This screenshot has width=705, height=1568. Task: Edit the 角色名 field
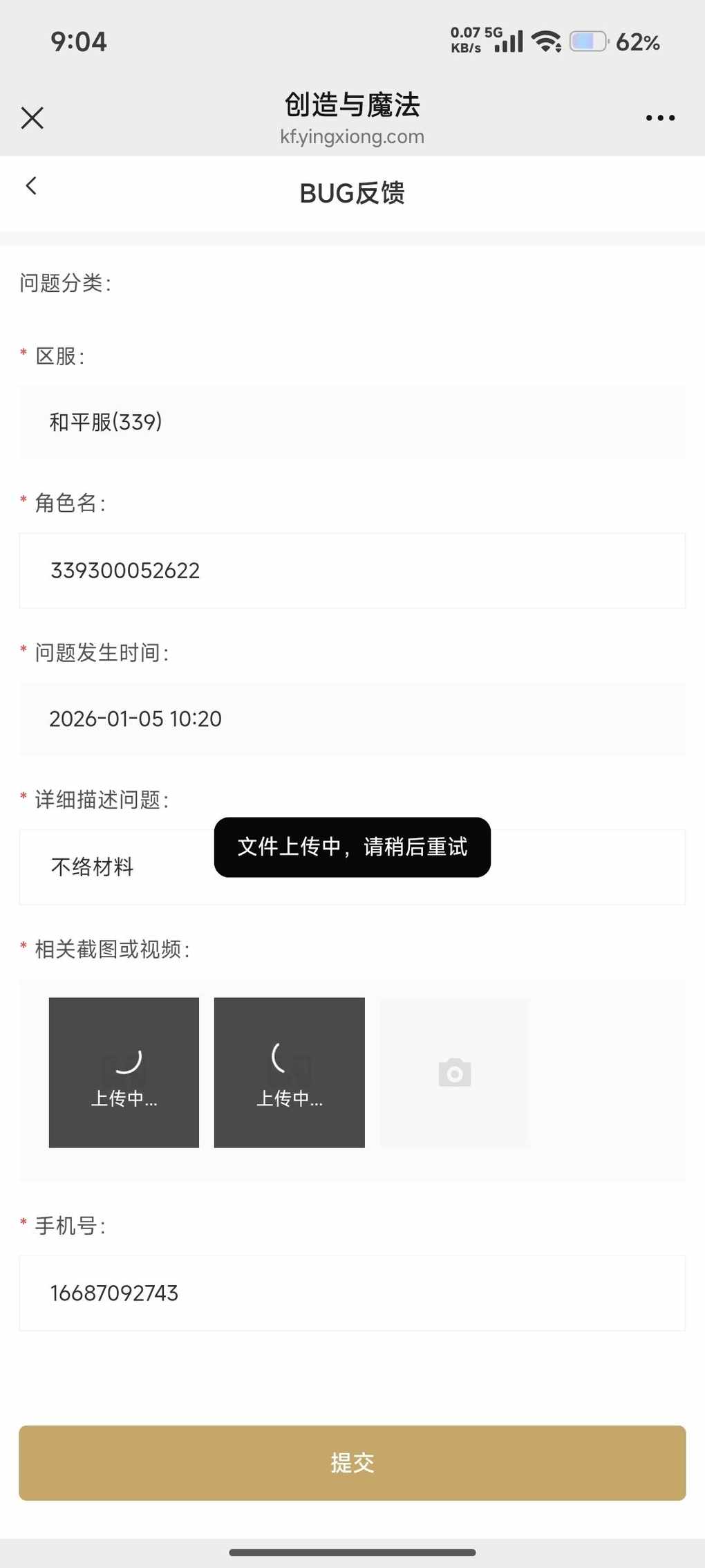(352, 571)
